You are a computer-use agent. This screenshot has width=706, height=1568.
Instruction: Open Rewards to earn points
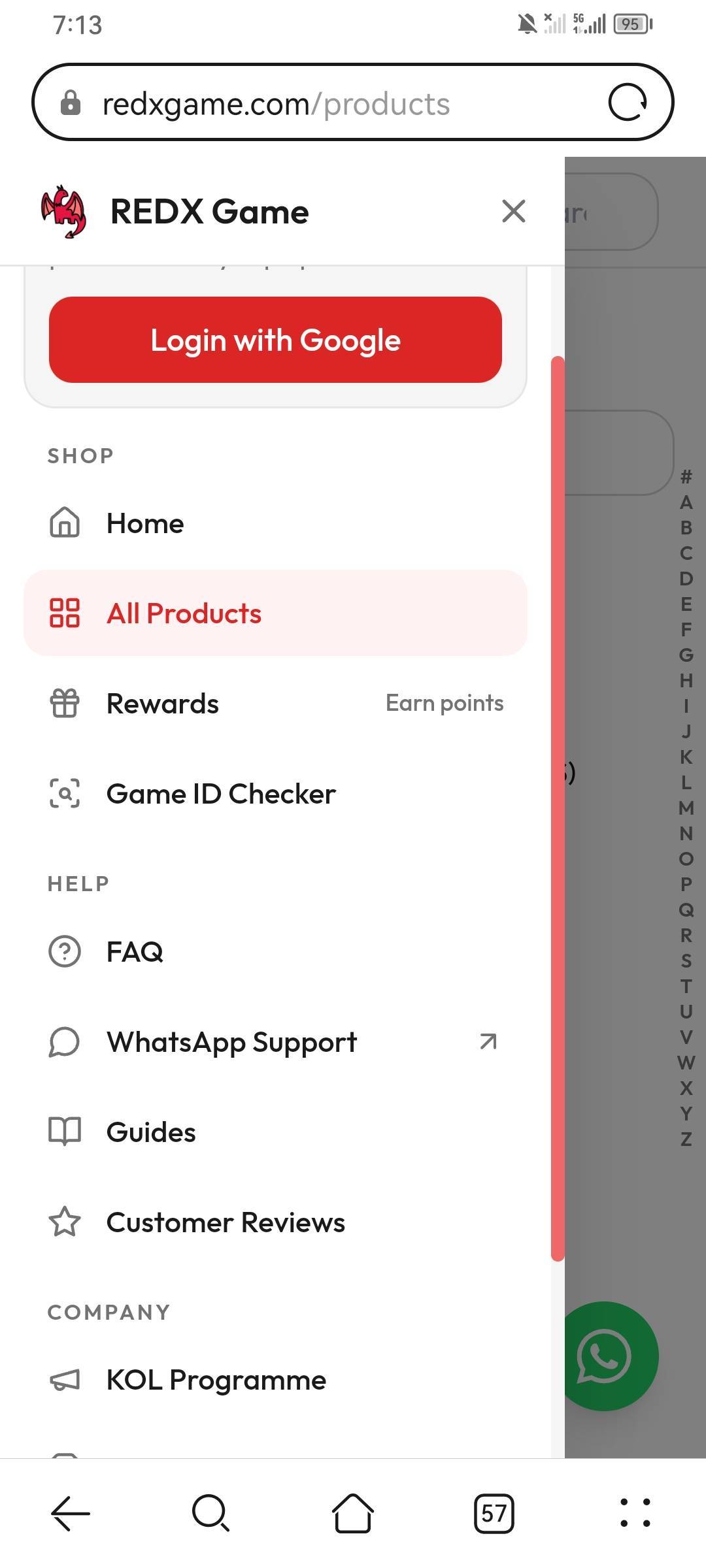click(x=275, y=704)
